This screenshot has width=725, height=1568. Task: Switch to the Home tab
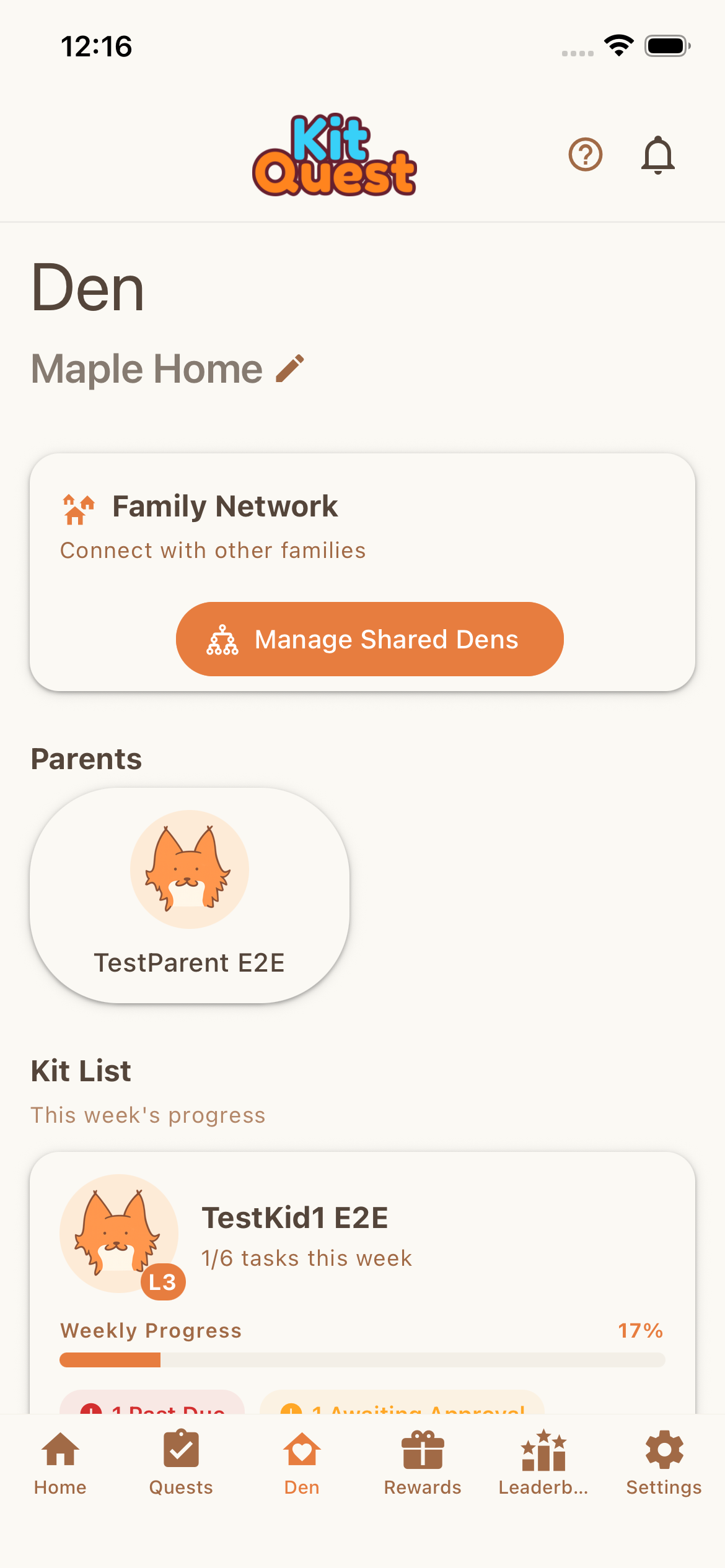(60, 1464)
